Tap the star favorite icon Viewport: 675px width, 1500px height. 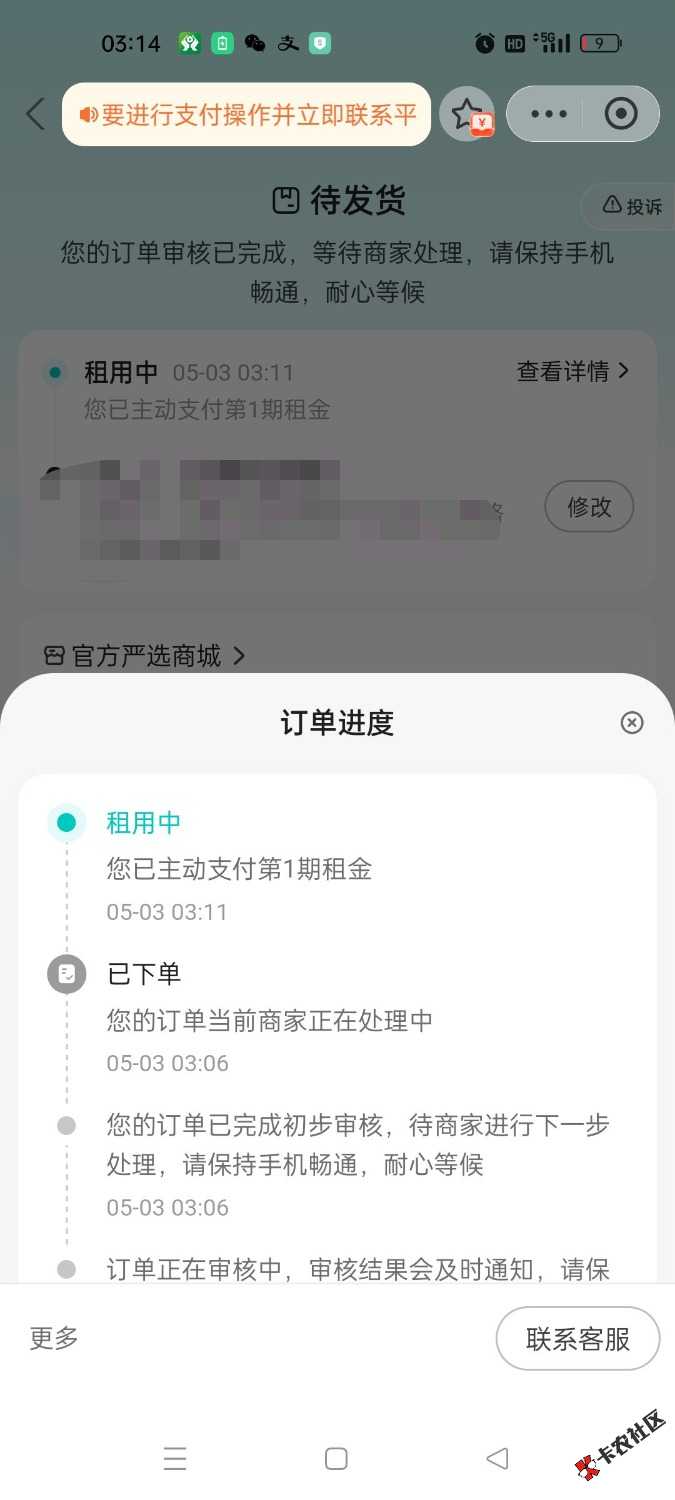click(x=467, y=115)
